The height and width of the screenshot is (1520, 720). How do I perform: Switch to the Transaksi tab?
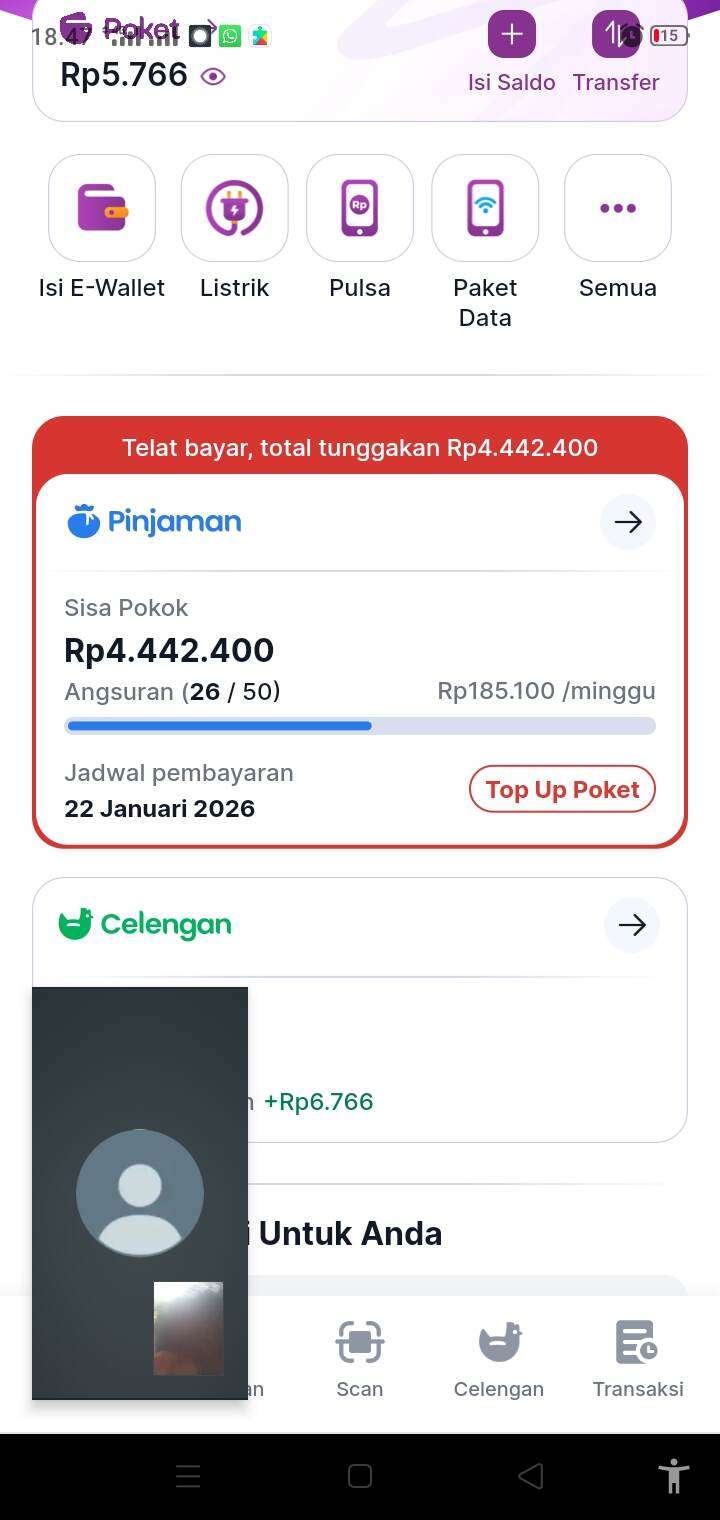click(638, 1358)
